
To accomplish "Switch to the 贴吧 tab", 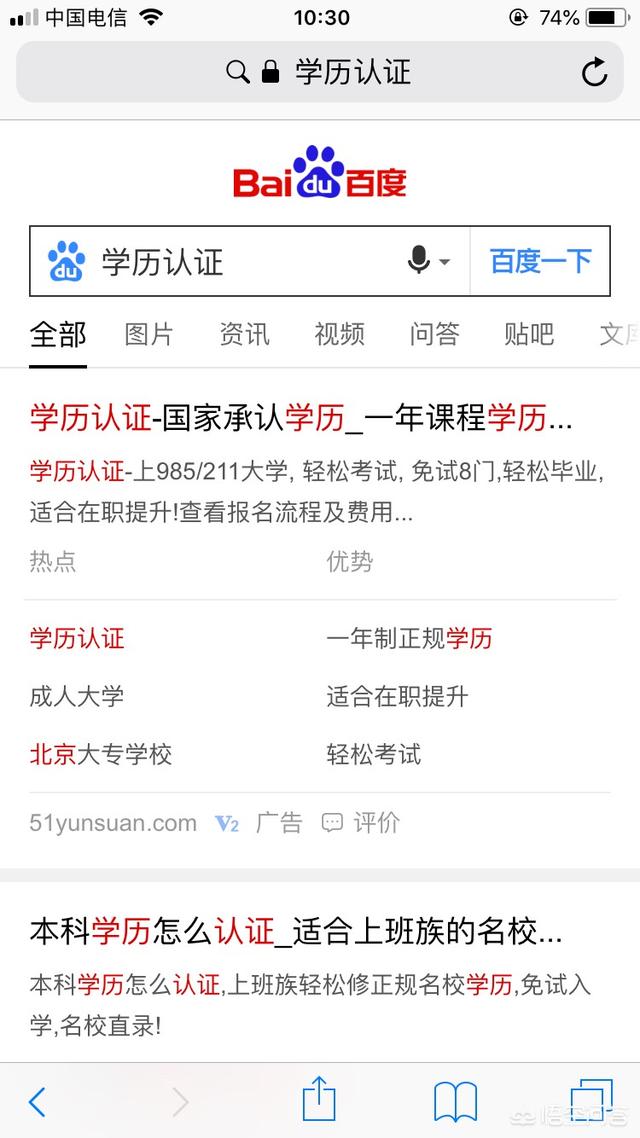I will point(529,335).
